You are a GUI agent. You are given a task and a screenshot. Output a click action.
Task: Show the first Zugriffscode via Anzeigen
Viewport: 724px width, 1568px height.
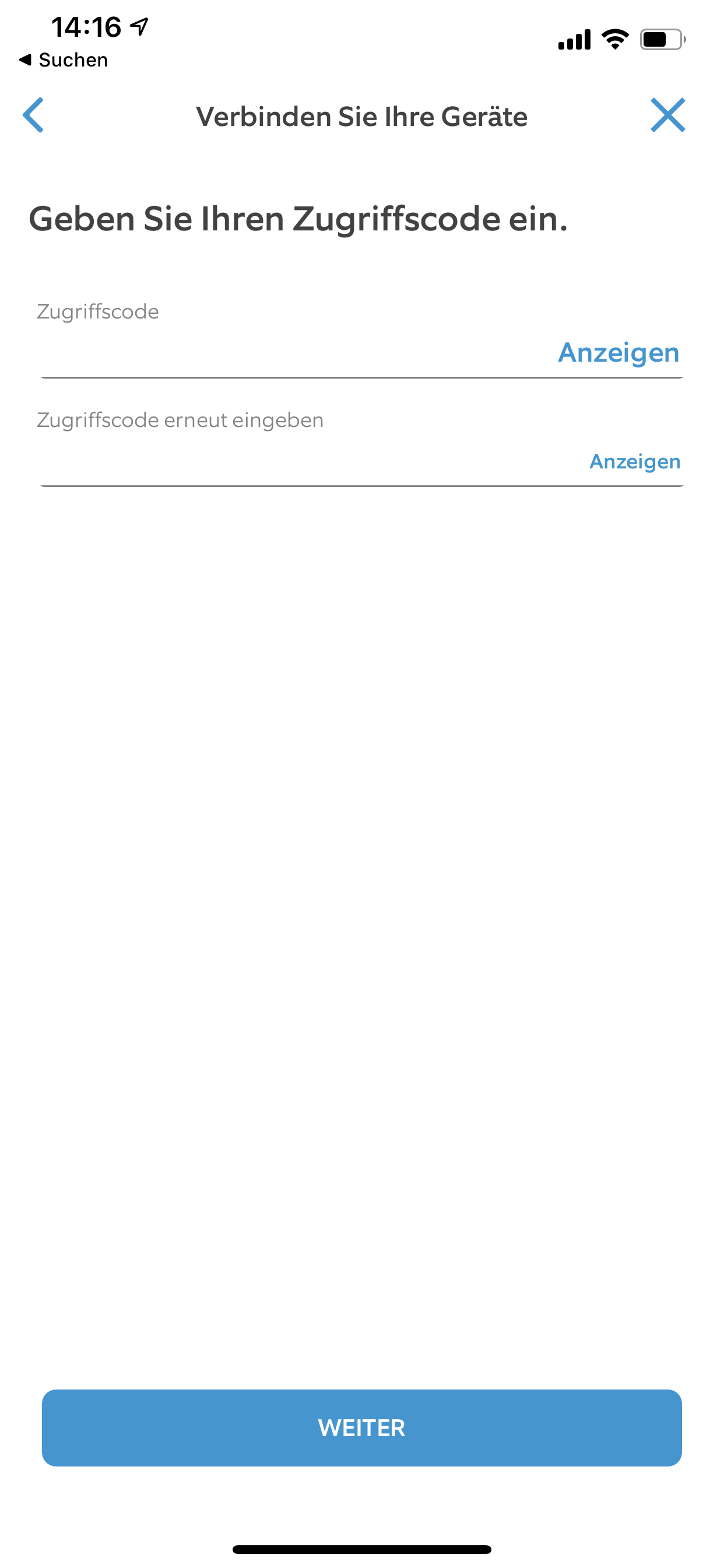coord(618,352)
